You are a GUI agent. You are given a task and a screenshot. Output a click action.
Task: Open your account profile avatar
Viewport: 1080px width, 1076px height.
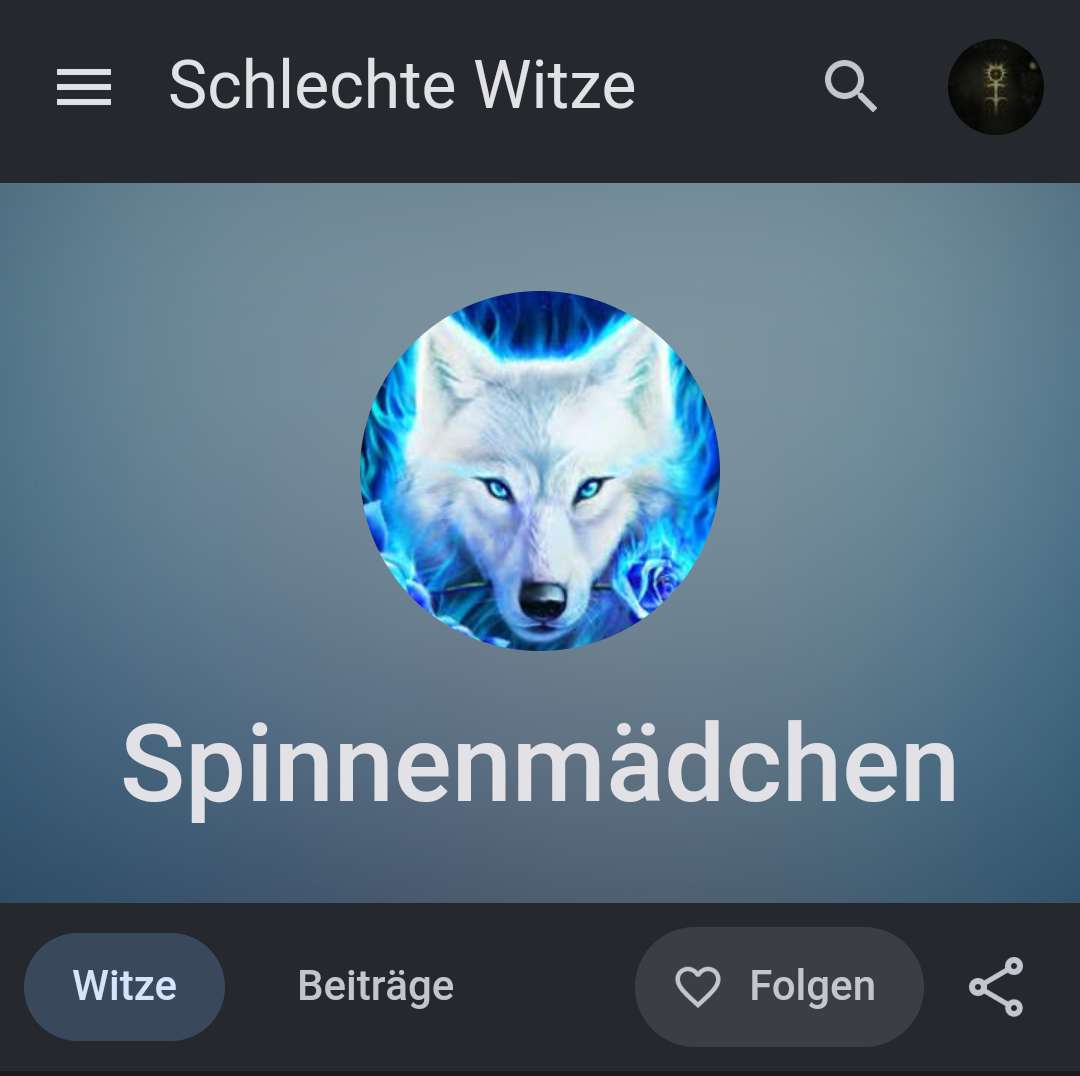tap(995, 87)
